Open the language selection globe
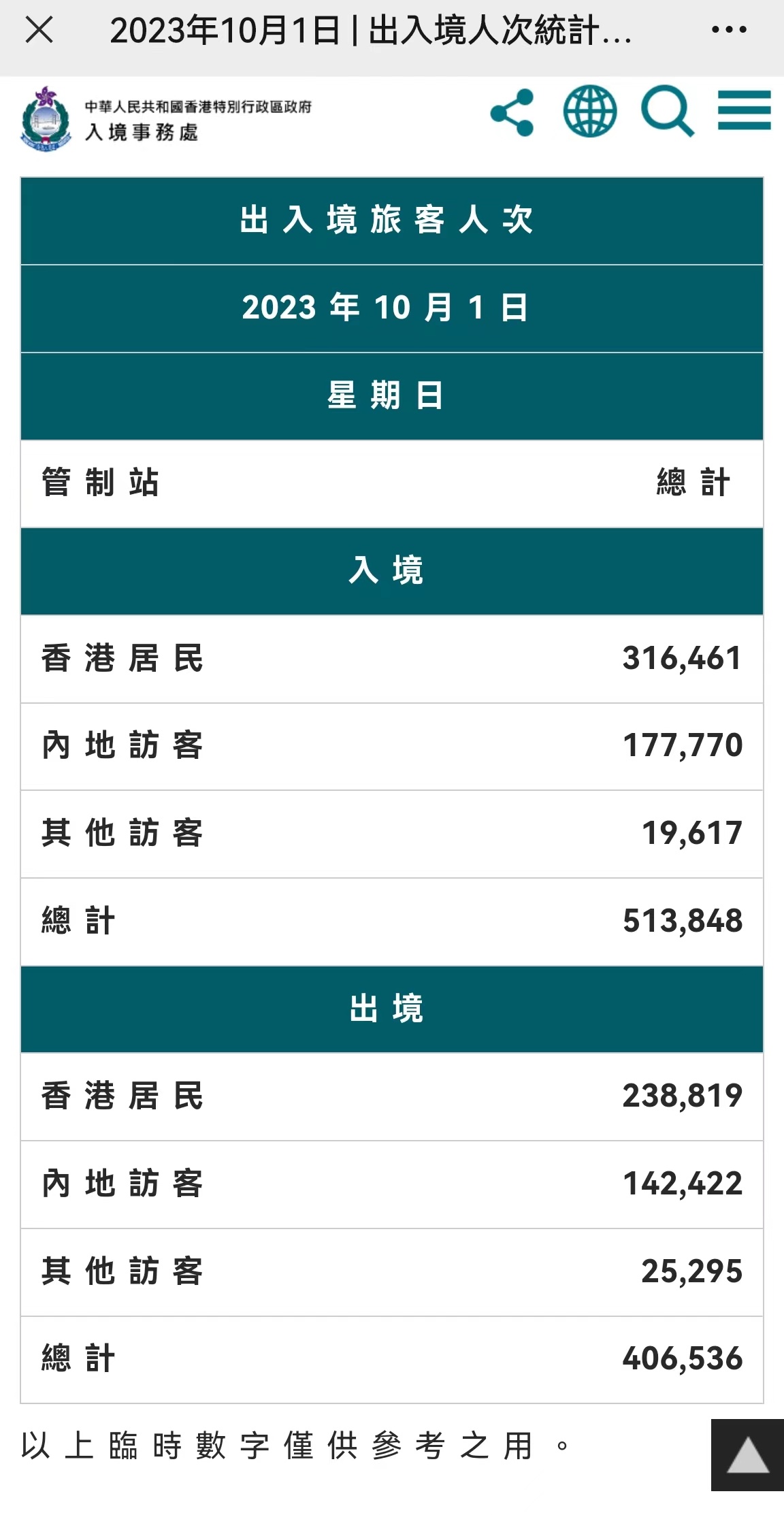 (x=590, y=111)
